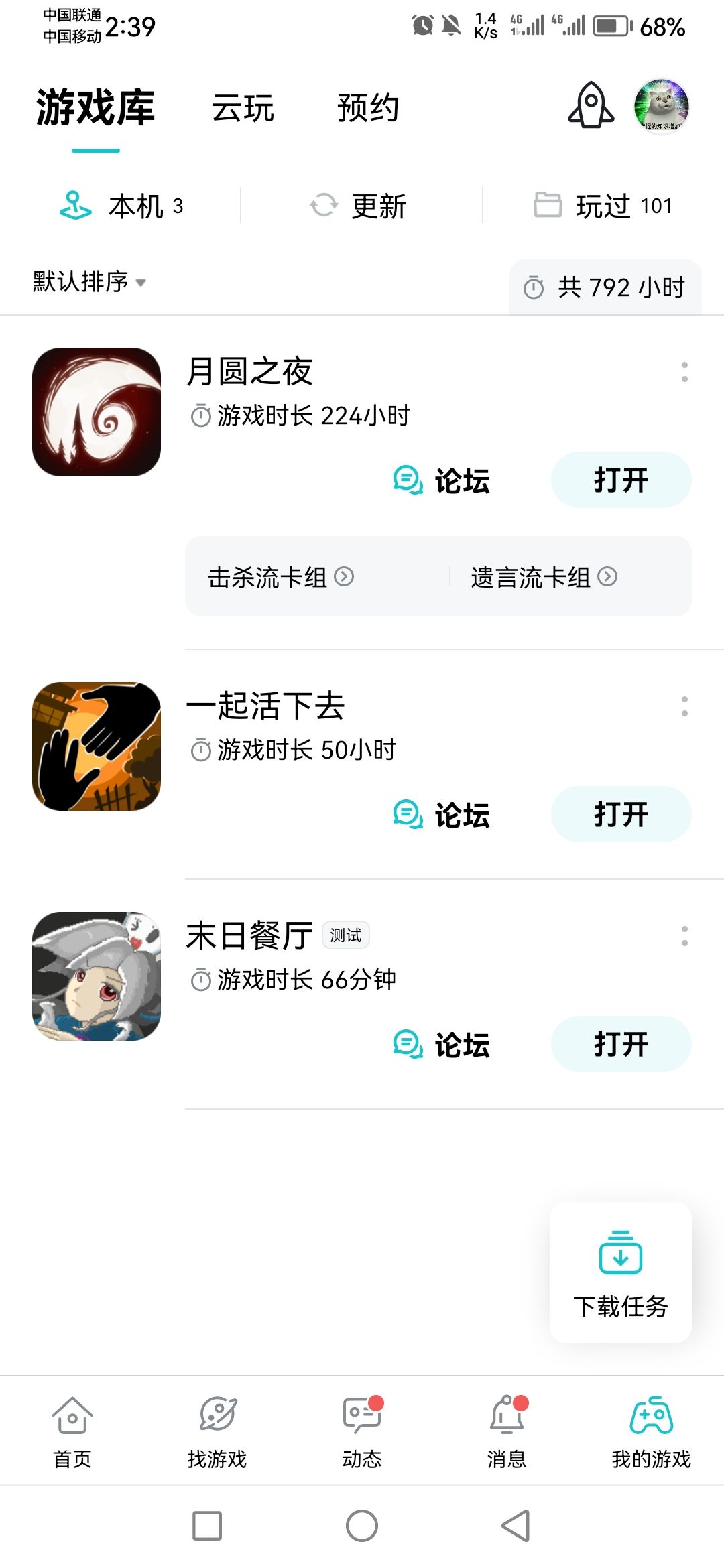Viewport: 724px width, 1568px height.
Task: Open the 论坛 forum icon for 月圆之夜
Action: (406, 480)
